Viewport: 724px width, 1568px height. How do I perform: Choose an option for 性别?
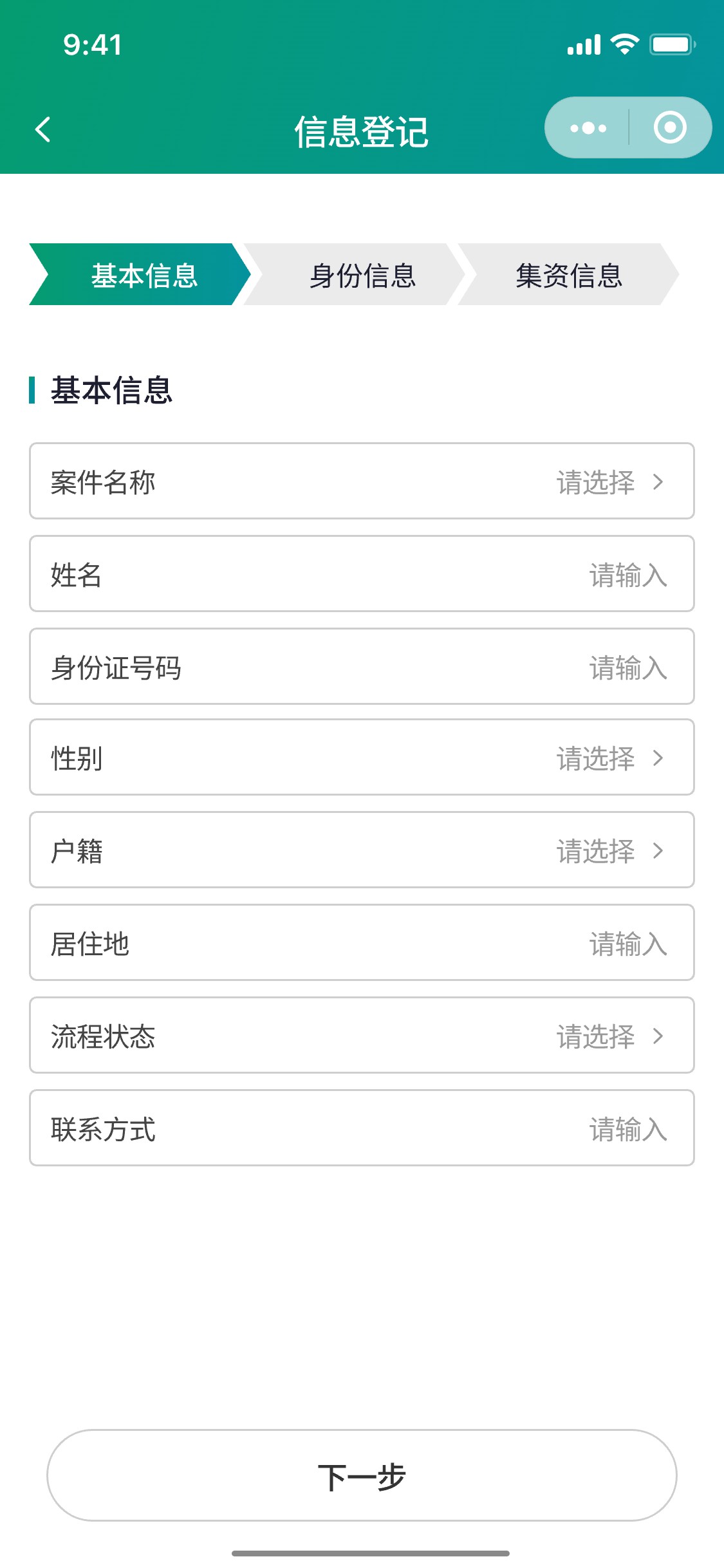pyautogui.click(x=362, y=758)
